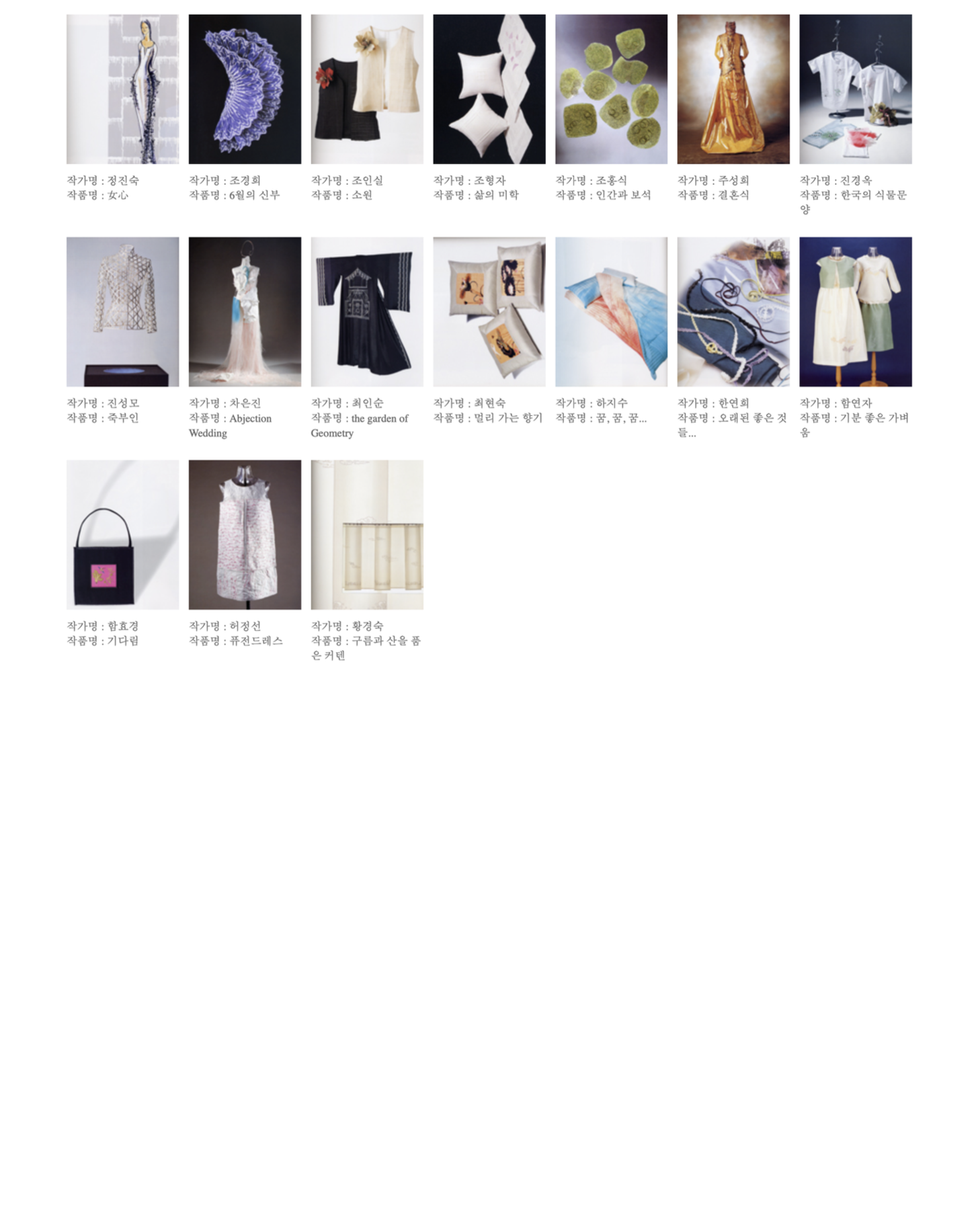View 조경희's 6월의 신부 piece
The width and height of the screenshot is (980, 1230).
(x=245, y=89)
